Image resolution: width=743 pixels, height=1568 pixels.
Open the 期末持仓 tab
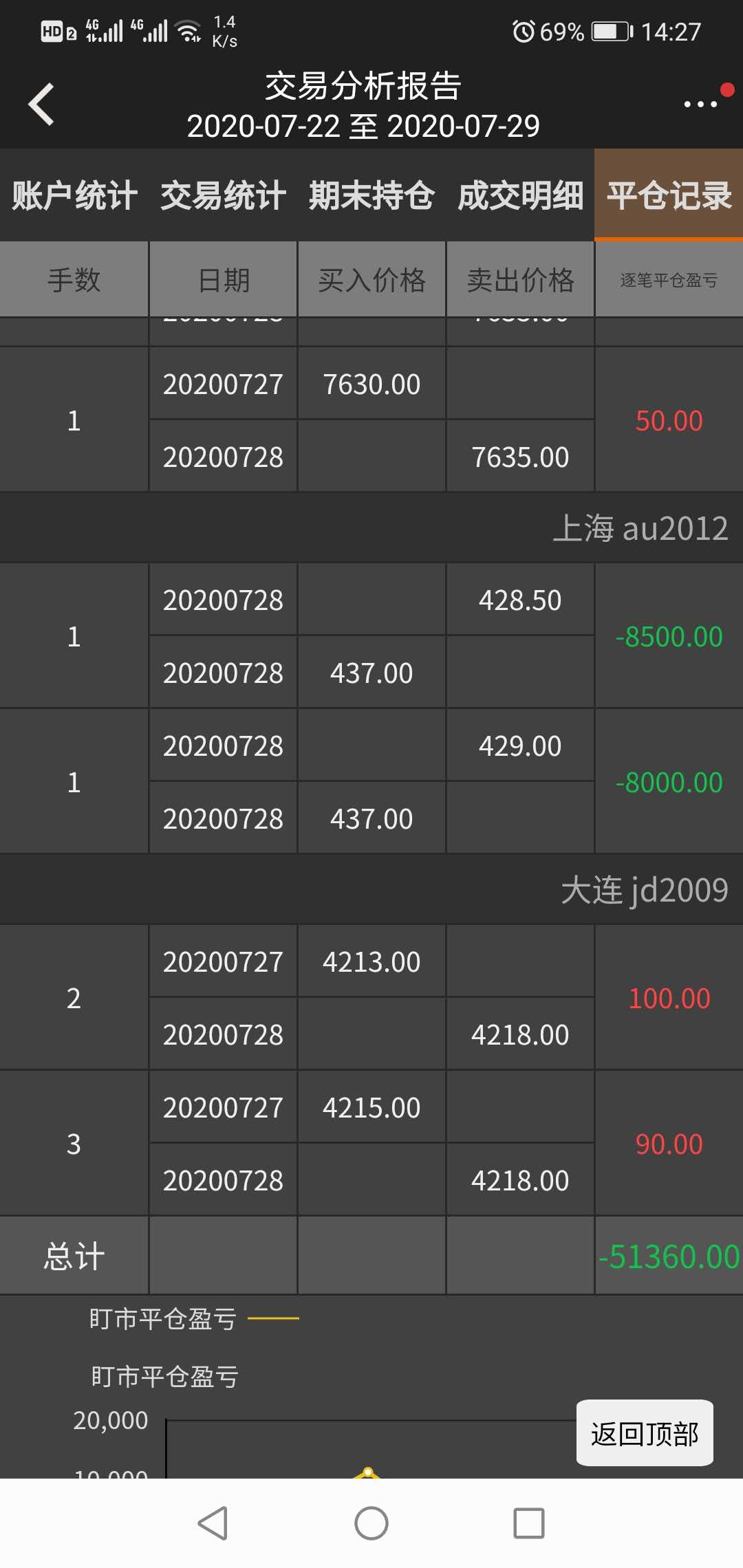click(371, 195)
